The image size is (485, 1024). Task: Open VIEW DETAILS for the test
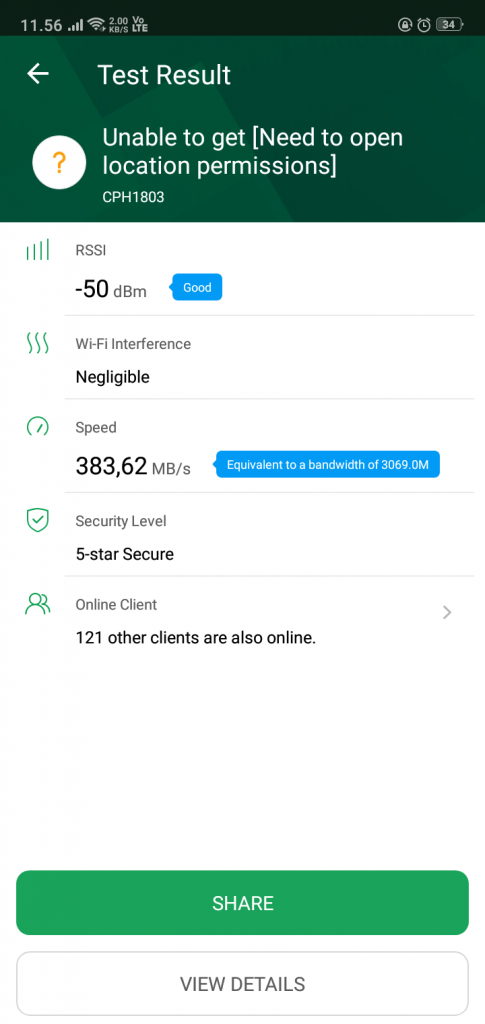point(242,984)
